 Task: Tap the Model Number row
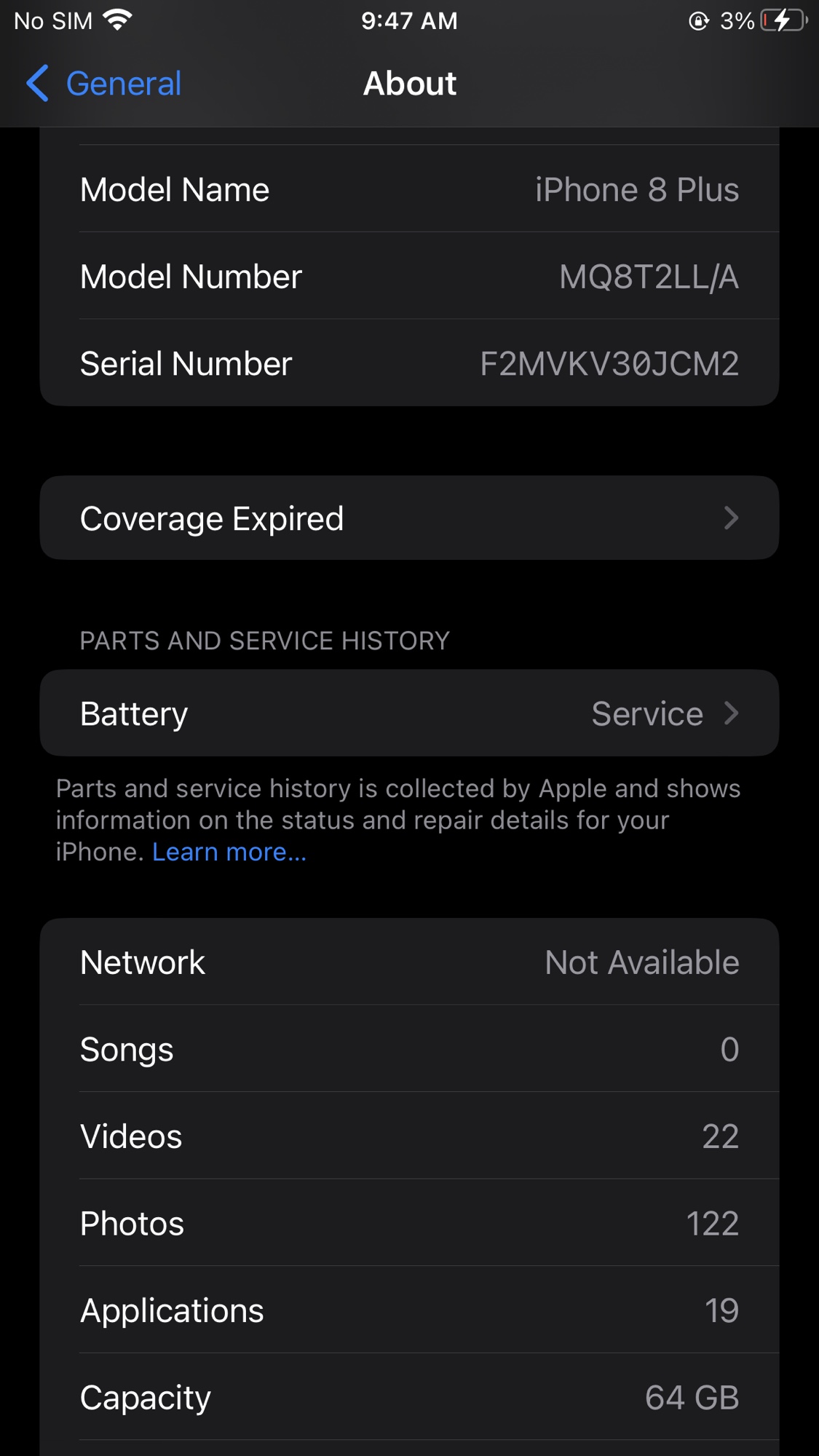(409, 276)
